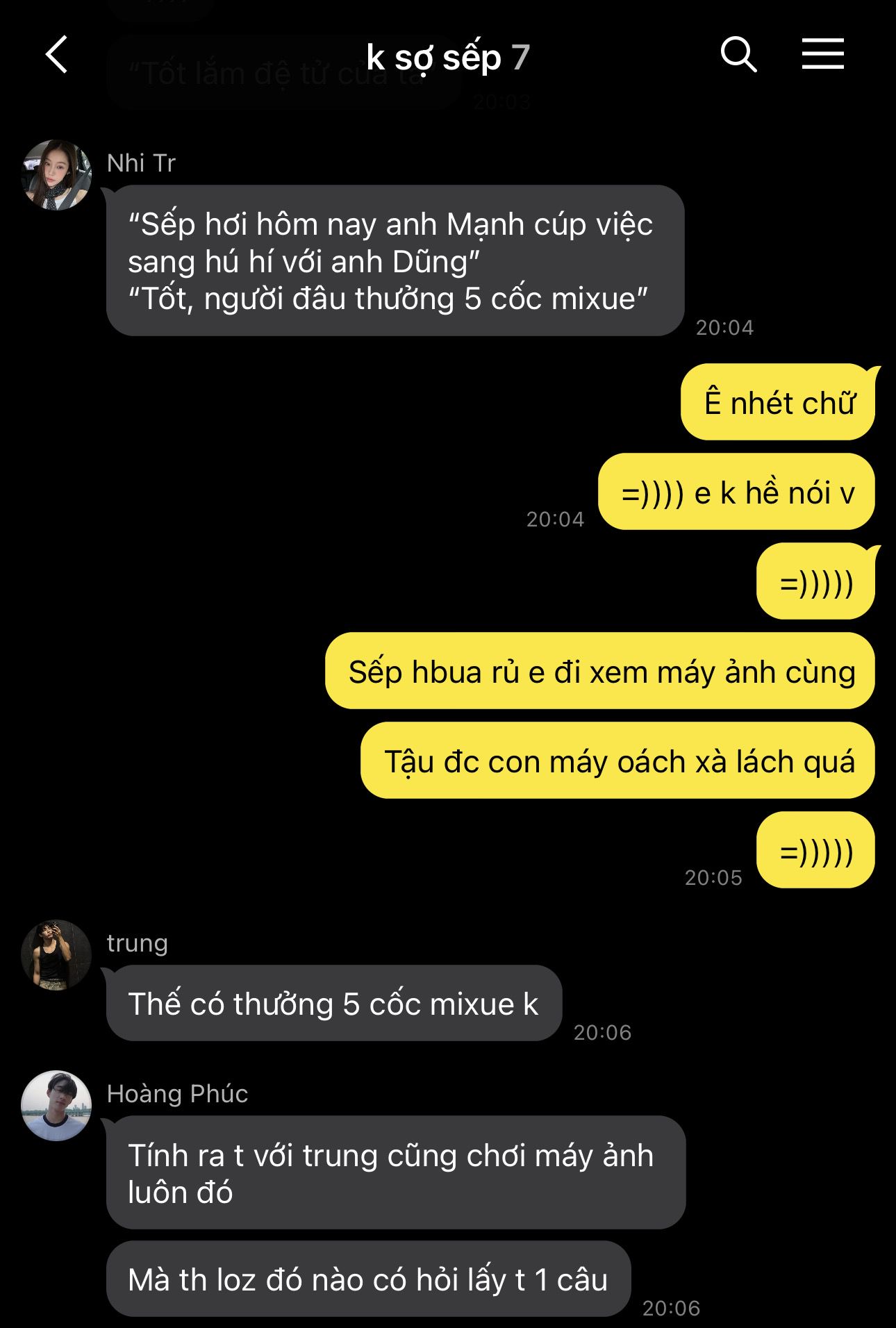Open Nhi Tr's profile picture
Screen dimensions: 896x1328
(56, 175)
